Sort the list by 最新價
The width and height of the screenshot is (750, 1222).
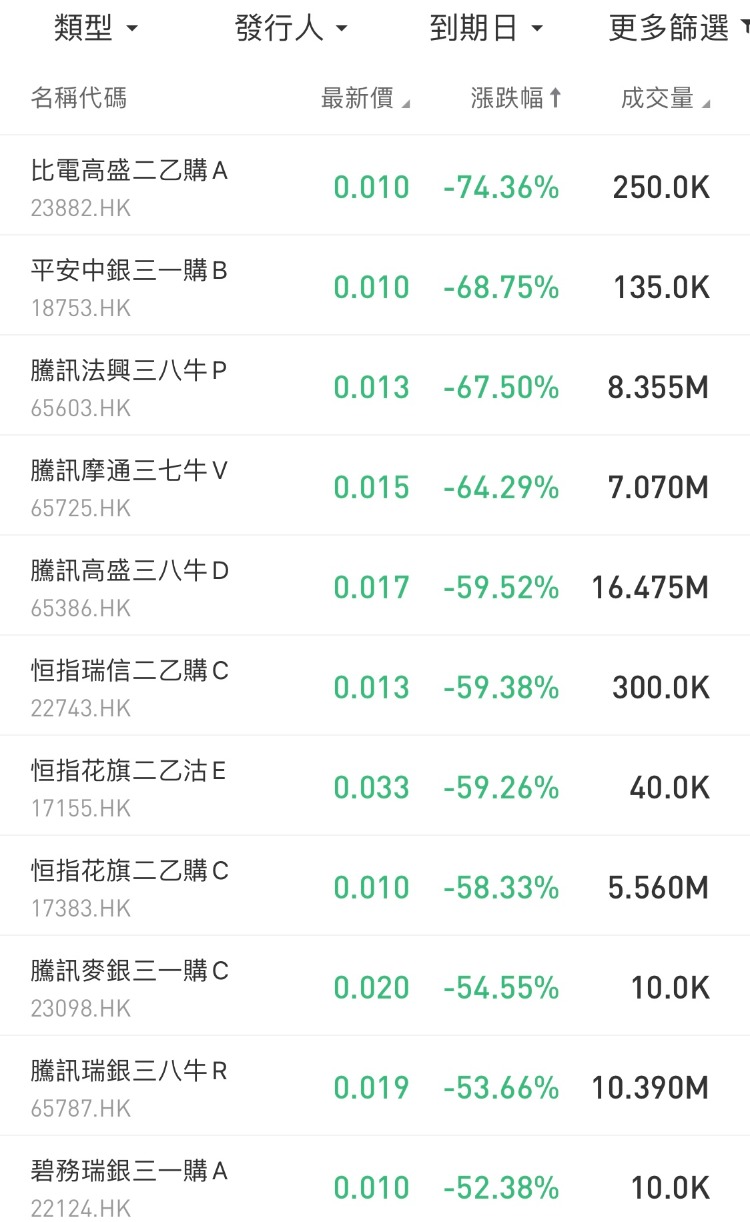point(365,98)
